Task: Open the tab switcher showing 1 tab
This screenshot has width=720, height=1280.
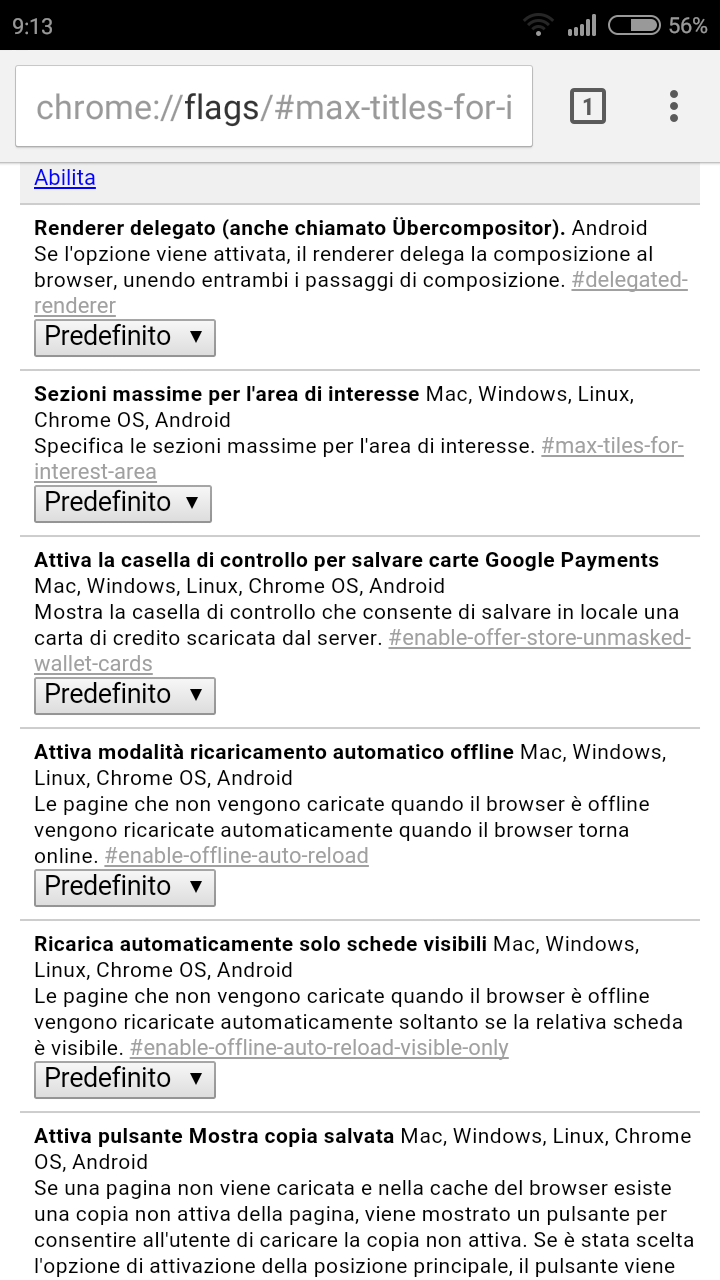Action: pyautogui.click(x=588, y=106)
